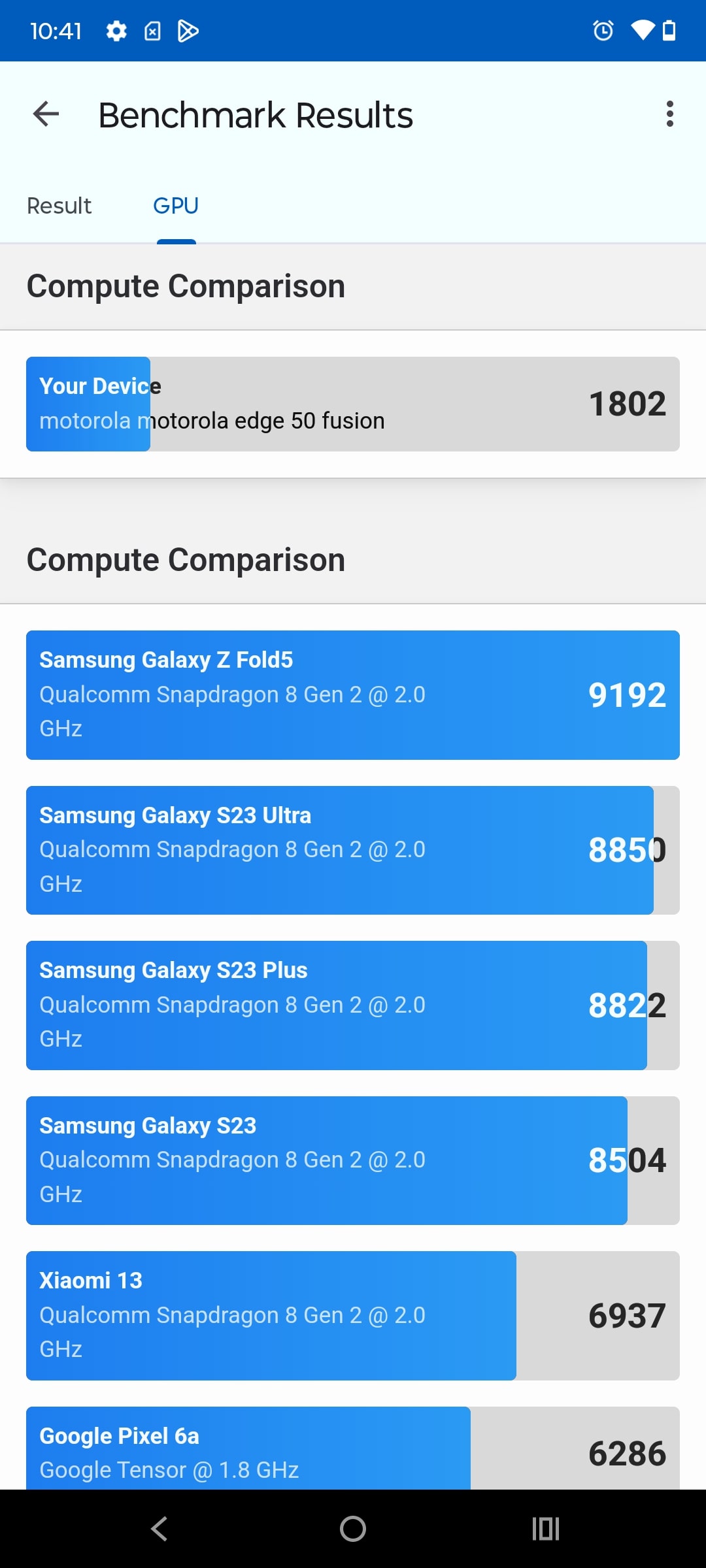706x1568 pixels.
Task: Tap the system home button
Action: point(353,1529)
